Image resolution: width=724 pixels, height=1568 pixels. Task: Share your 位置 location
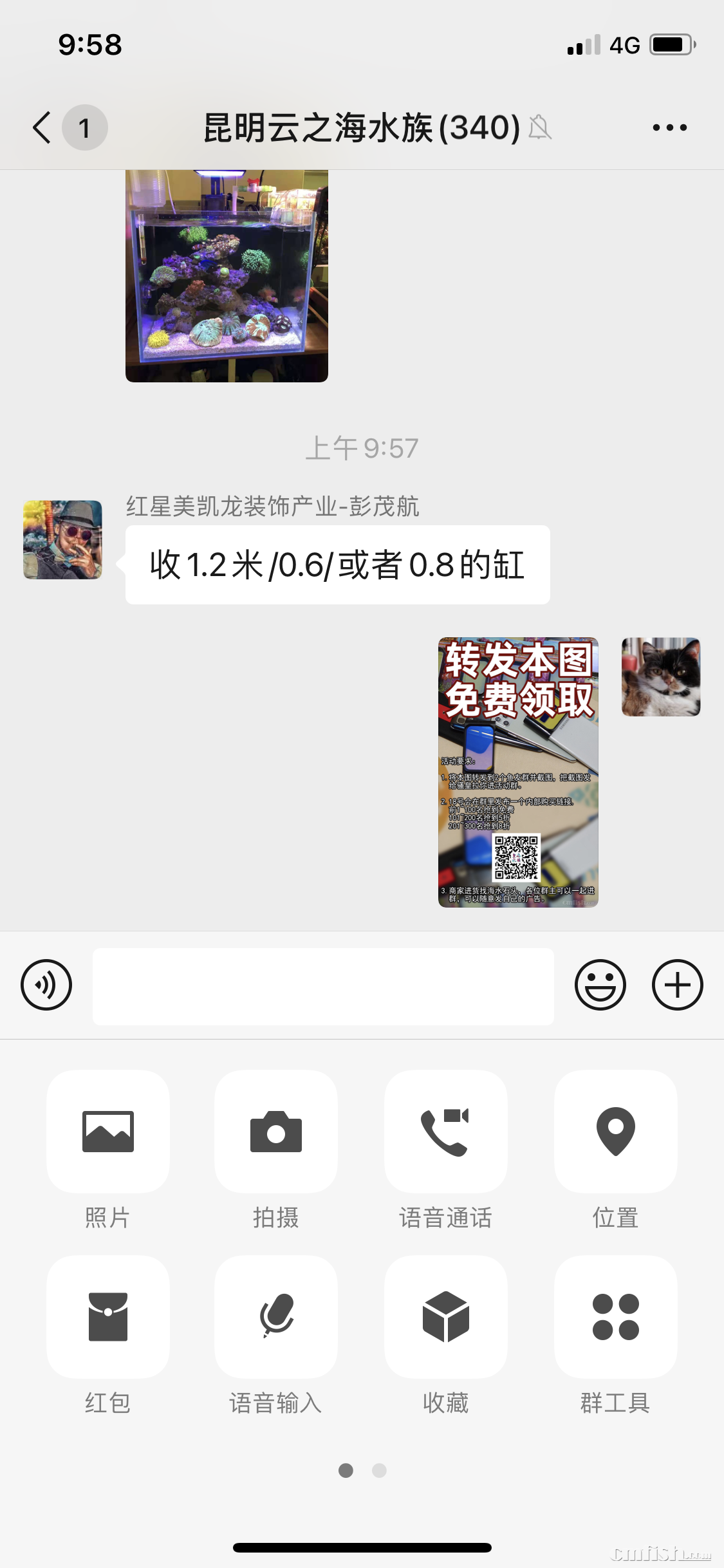615,1132
